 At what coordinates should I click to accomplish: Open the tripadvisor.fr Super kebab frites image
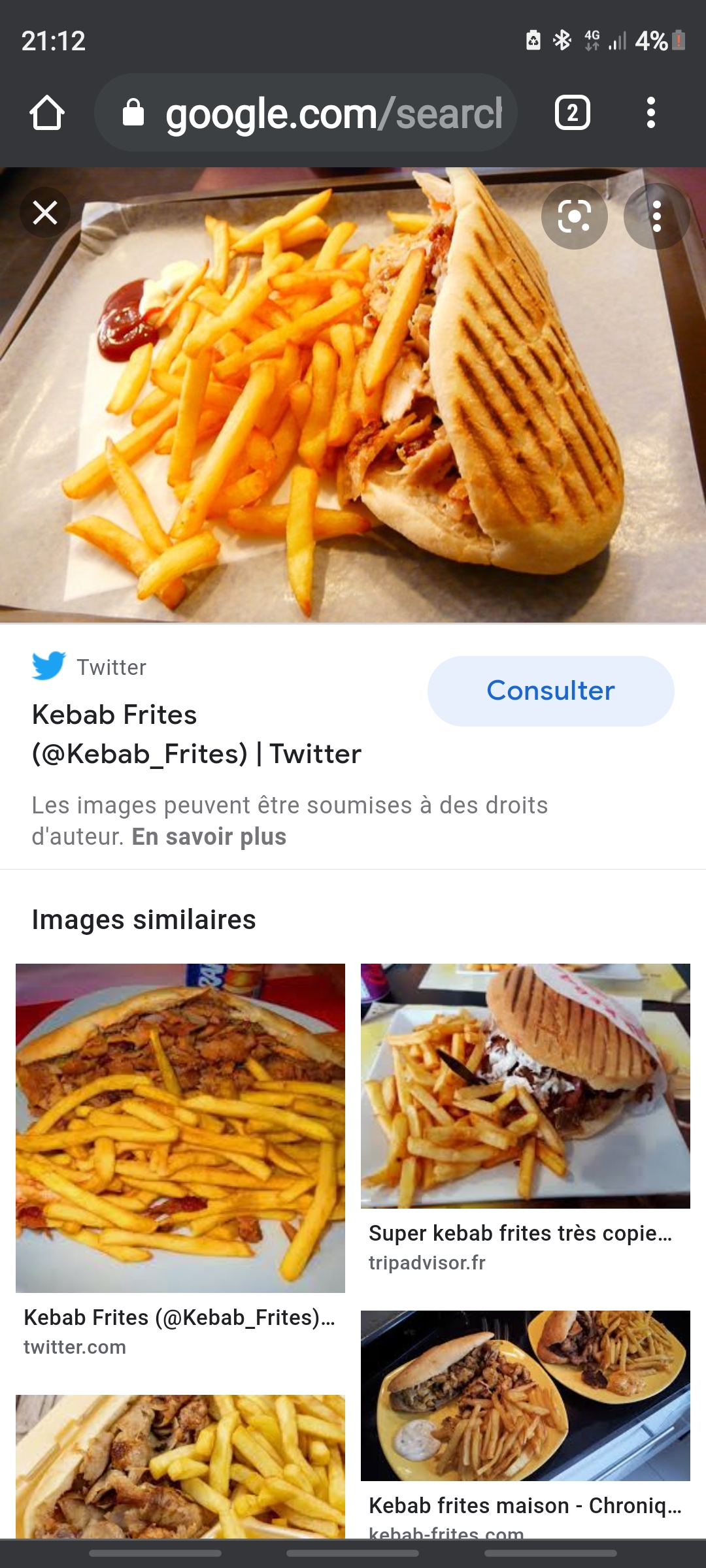pyautogui.click(x=526, y=1086)
